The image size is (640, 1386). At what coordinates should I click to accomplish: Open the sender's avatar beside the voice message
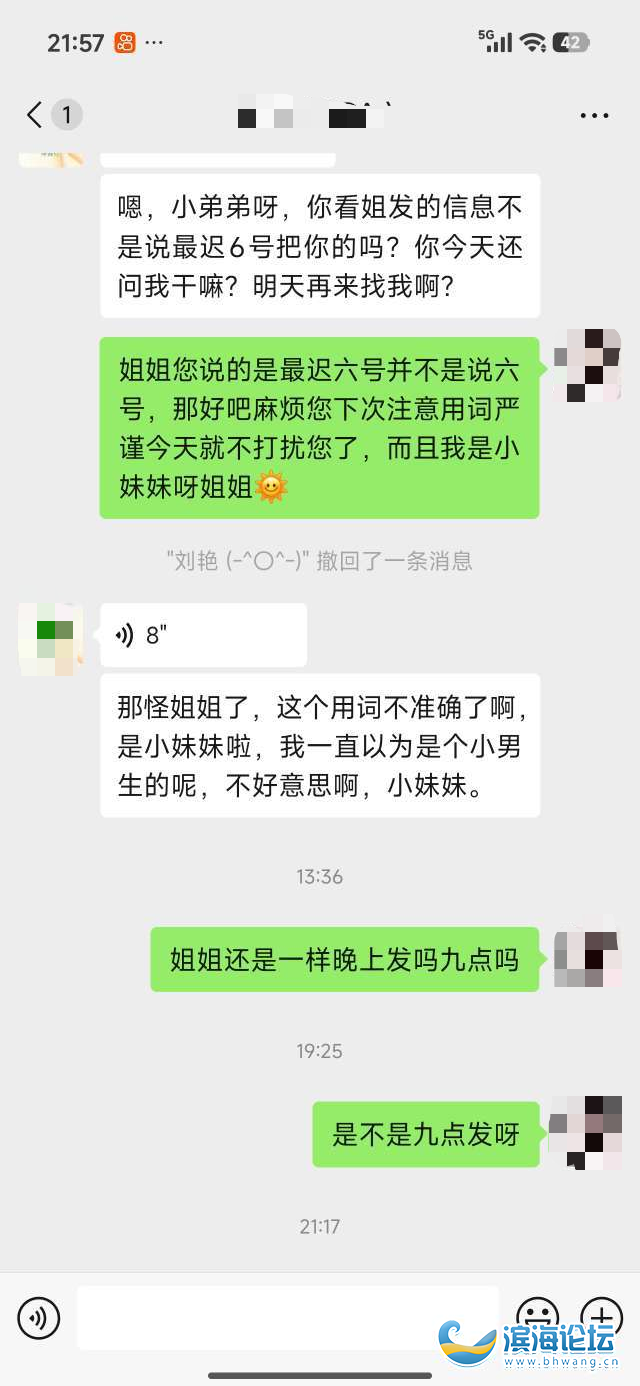[x=51, y=638]
